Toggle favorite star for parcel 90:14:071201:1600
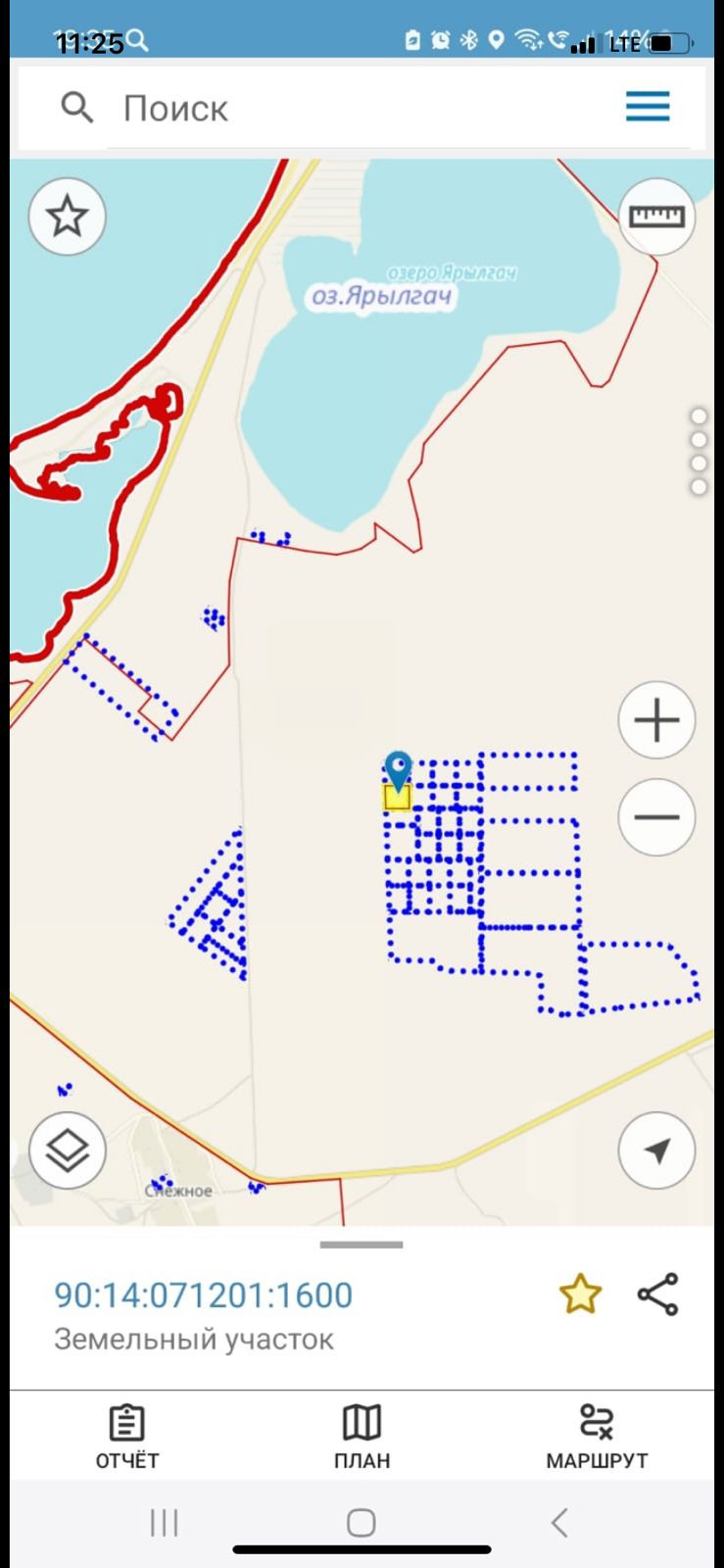 coord(579,1295)
